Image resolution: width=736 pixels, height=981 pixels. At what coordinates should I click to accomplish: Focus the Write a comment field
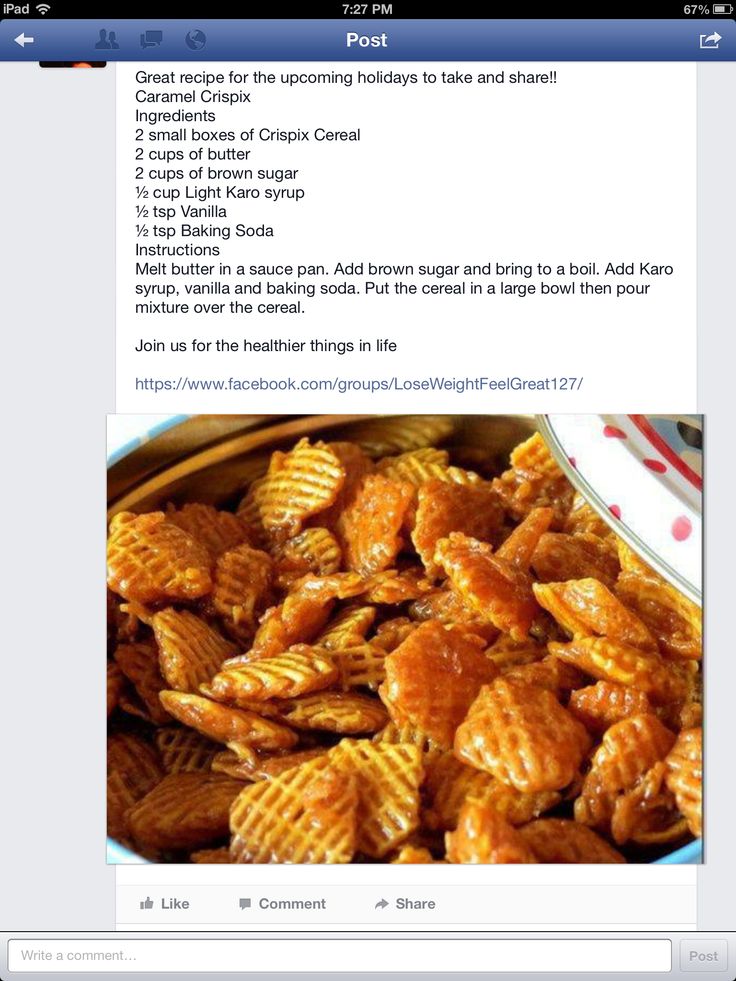pos(339,955)
